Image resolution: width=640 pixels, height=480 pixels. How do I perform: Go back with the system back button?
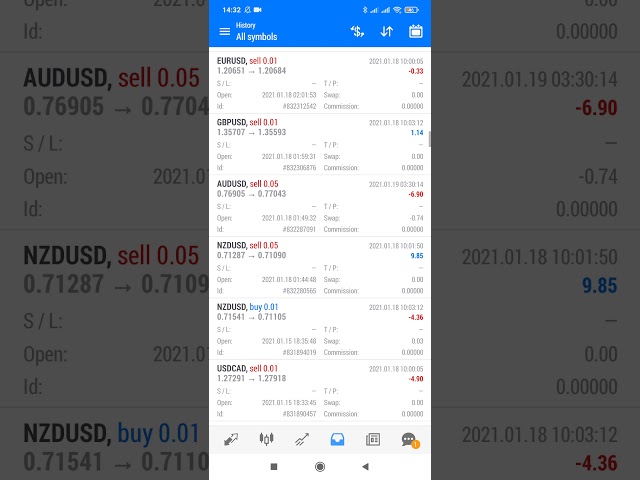[365, 466]
